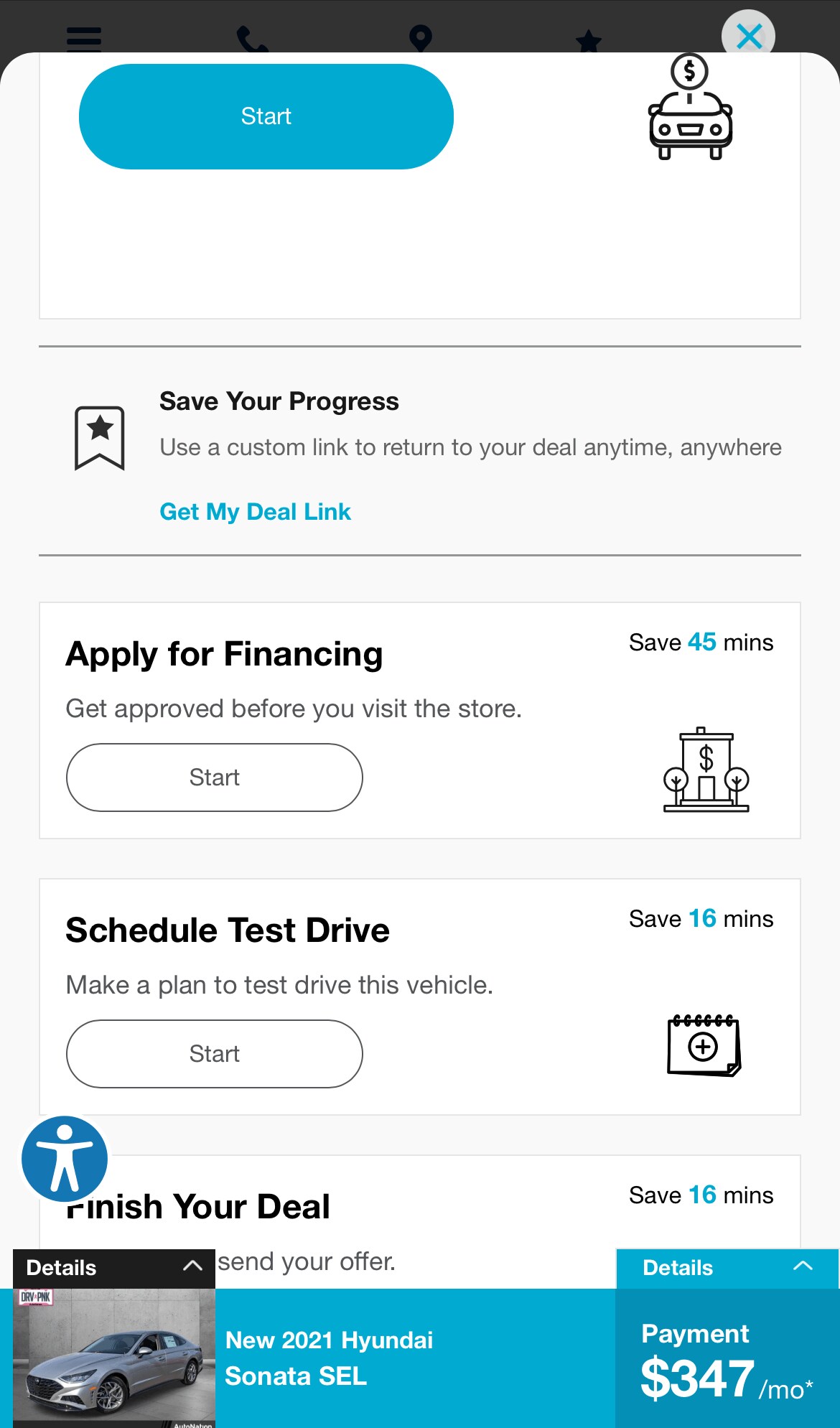840x1428 pixels.
Task: Open the Finish Your Deal section
Action: click(x=197, y=1206)
